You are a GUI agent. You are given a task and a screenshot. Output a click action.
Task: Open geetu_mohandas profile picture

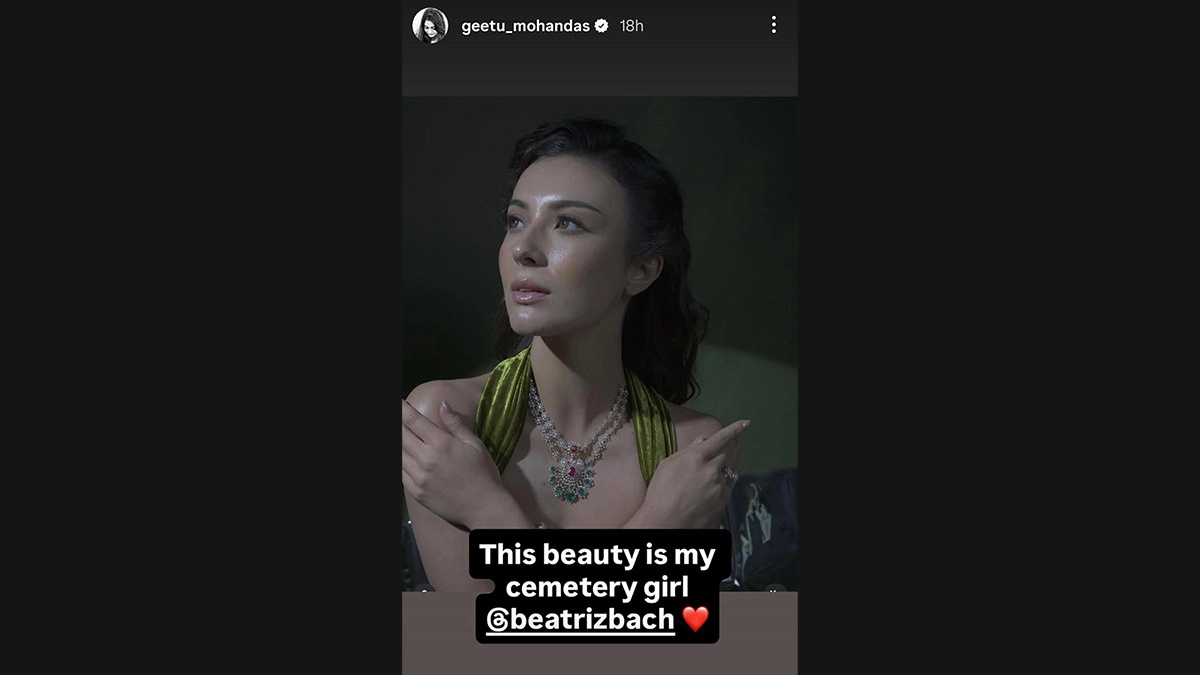(x=430, y=25)
